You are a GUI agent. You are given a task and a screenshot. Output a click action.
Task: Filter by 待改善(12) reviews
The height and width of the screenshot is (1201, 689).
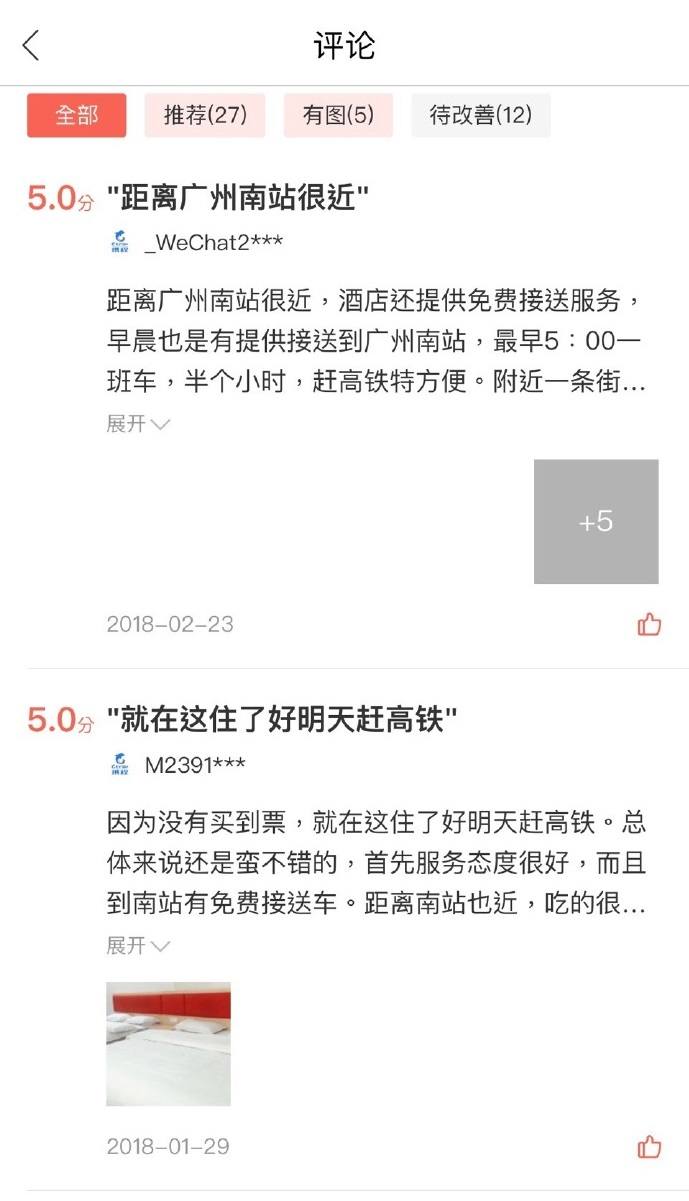click(x=480, y=115)
